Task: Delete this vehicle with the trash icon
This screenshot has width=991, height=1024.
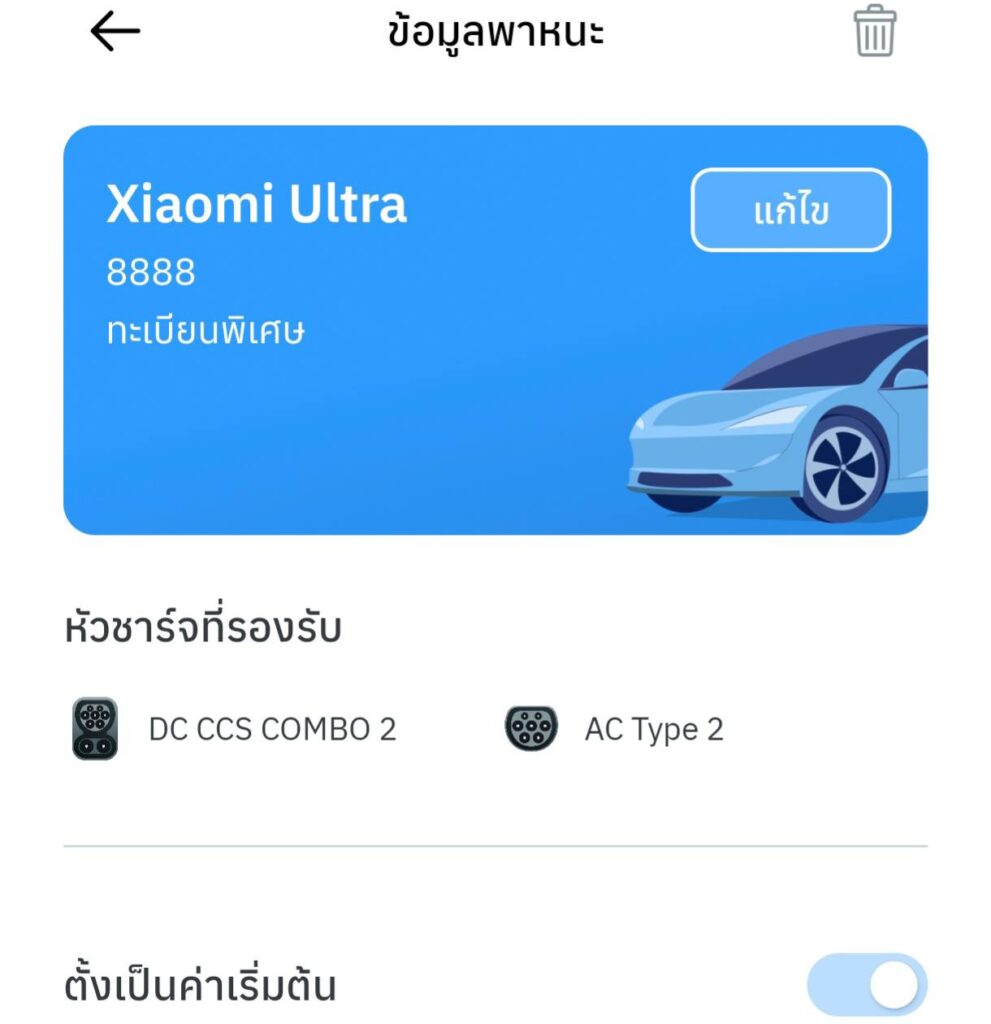Action: (x=874, y=32)
